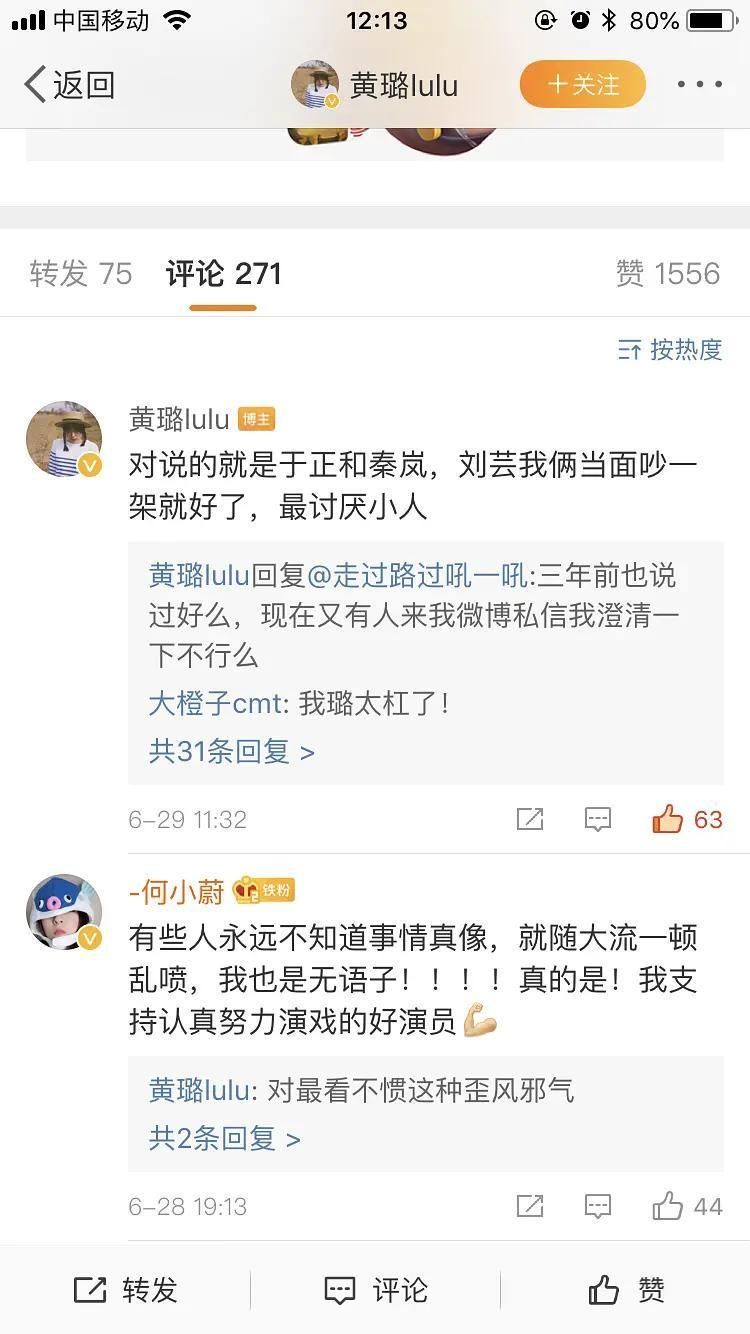The height and width of the screenshot is (1334, 750).
Task: Switch to the 评论 271 tab
Action: [x=223, y=273]
